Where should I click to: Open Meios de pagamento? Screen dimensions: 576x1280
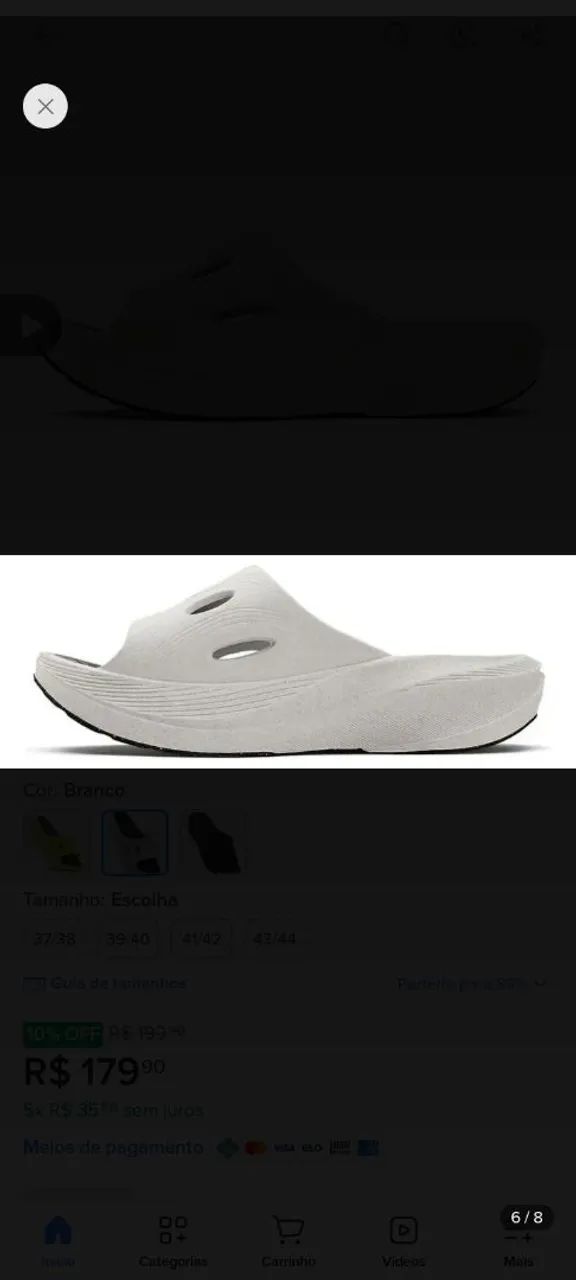click(113, 1147)
